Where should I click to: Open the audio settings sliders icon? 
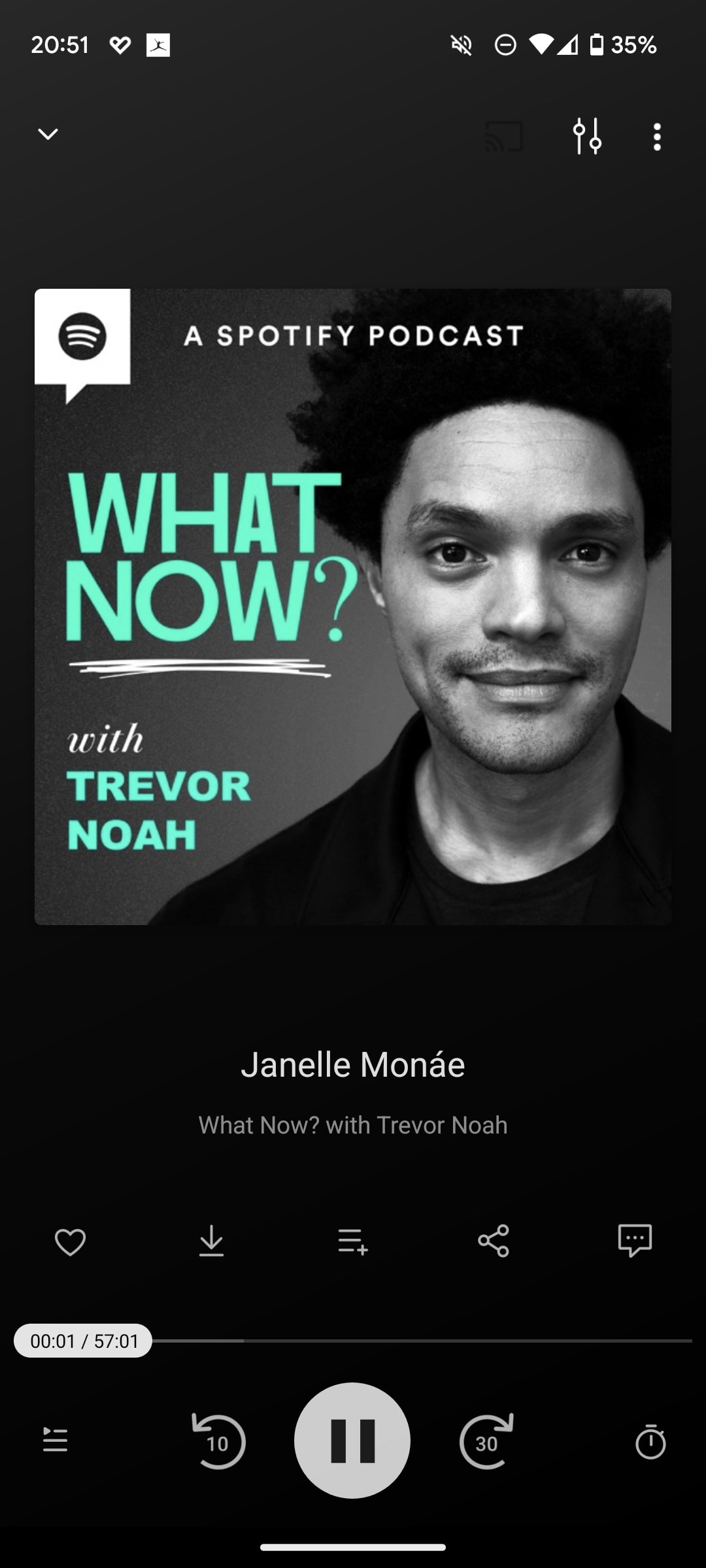coord(587,136)
